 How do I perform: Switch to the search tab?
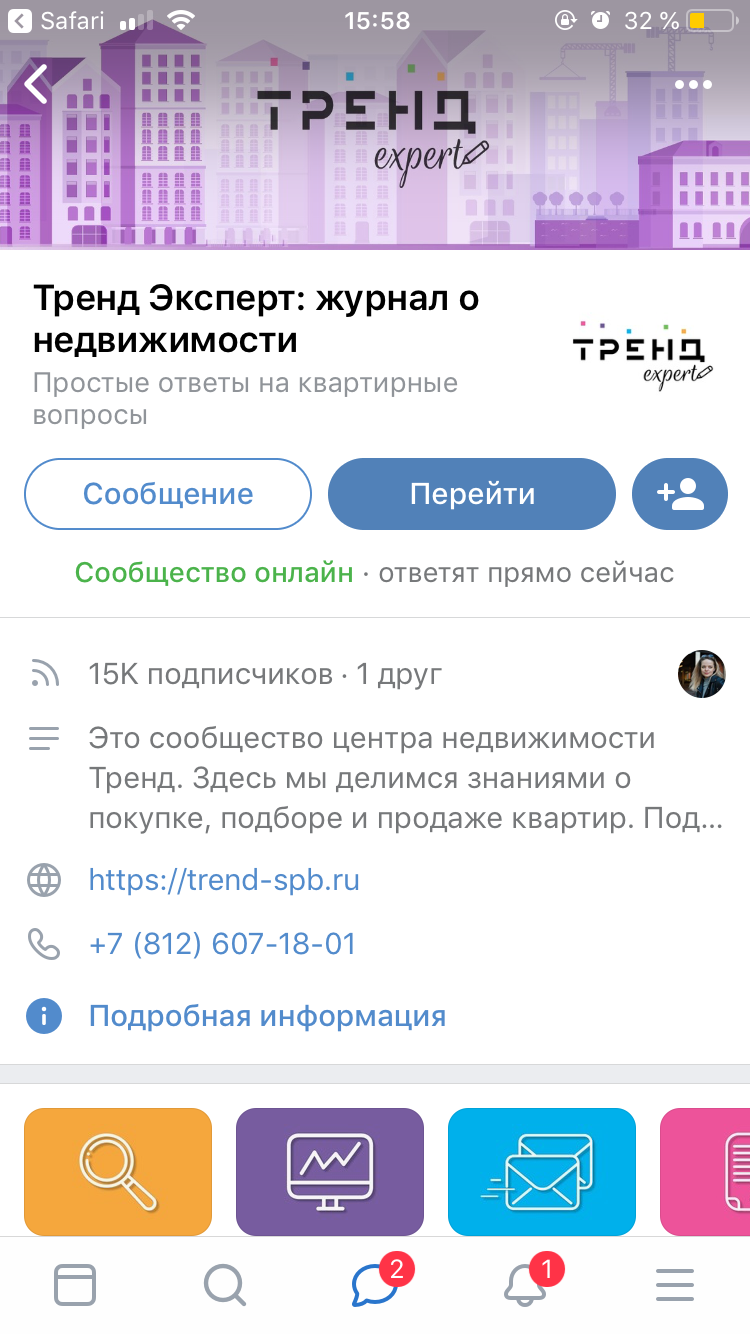tap(225, 1285)
